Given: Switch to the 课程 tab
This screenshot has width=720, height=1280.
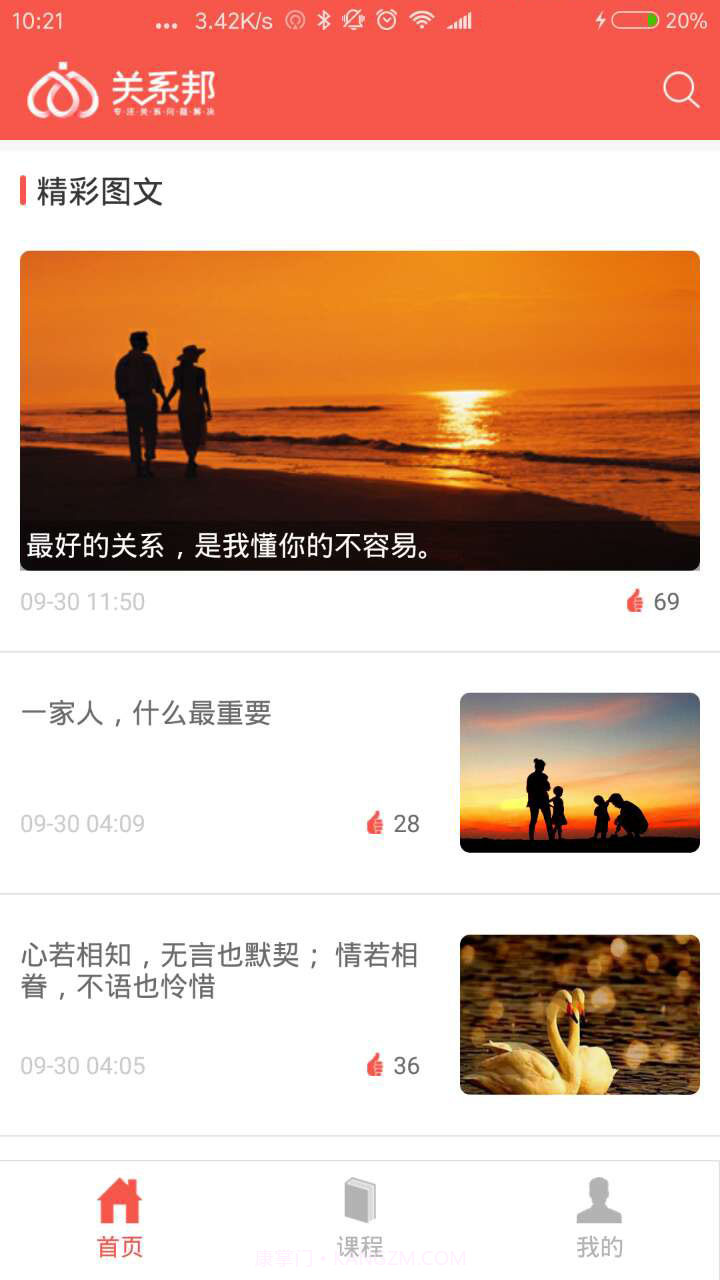Looking at the screenshot, I should point(360,1218).
